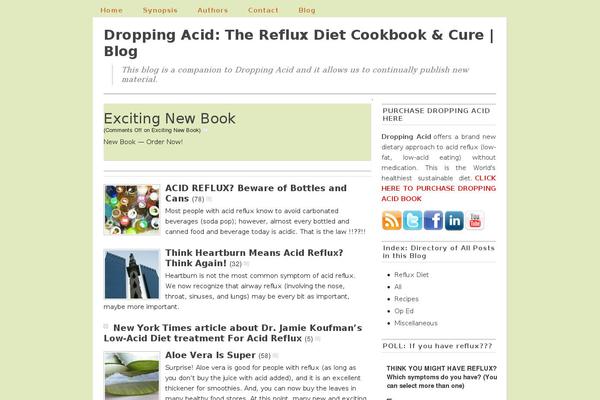The image size is (600, 400).
Task: Go to the Authors page
Action: pos(213,9)
